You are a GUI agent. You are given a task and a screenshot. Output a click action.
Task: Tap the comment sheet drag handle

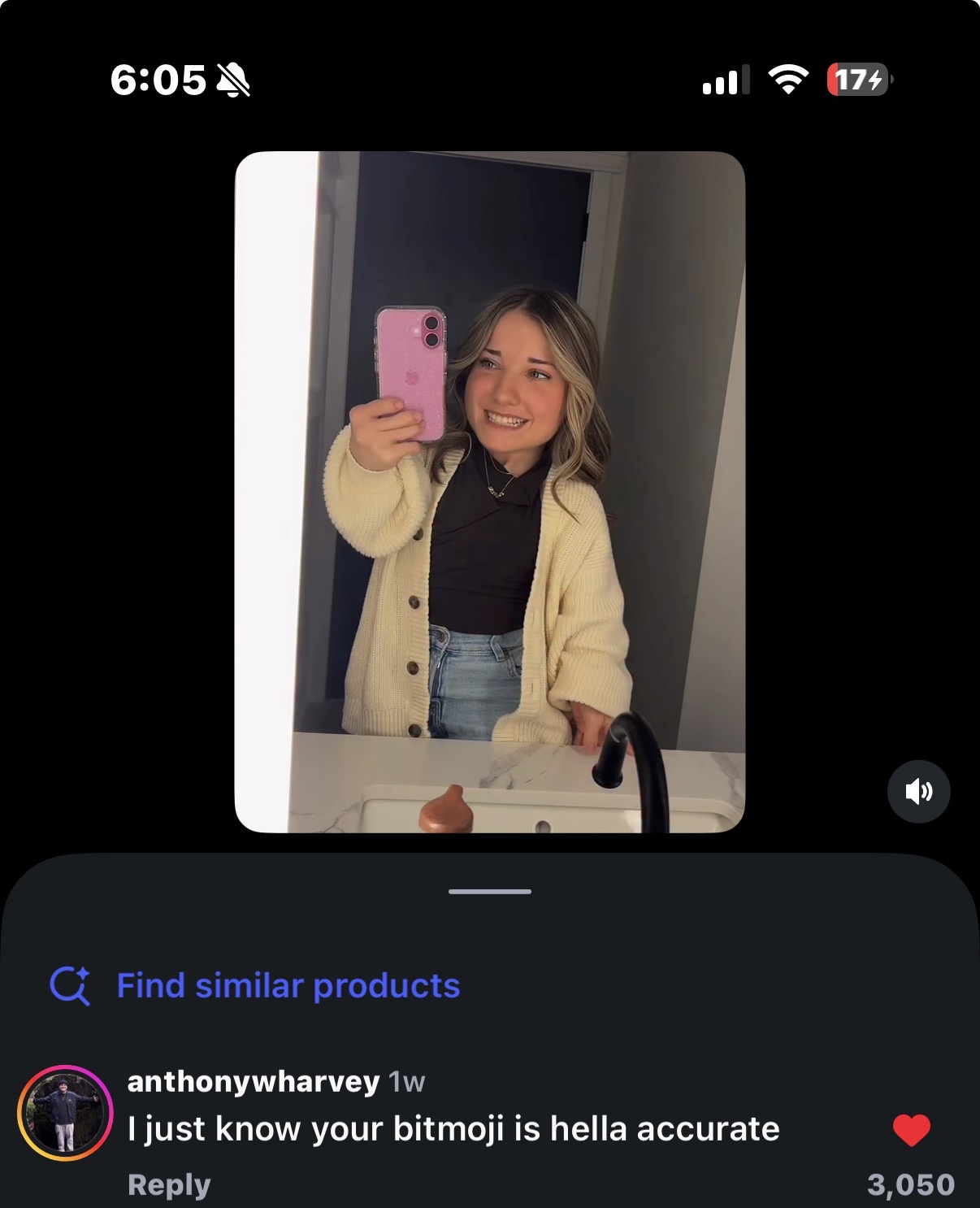click(490, 892)
